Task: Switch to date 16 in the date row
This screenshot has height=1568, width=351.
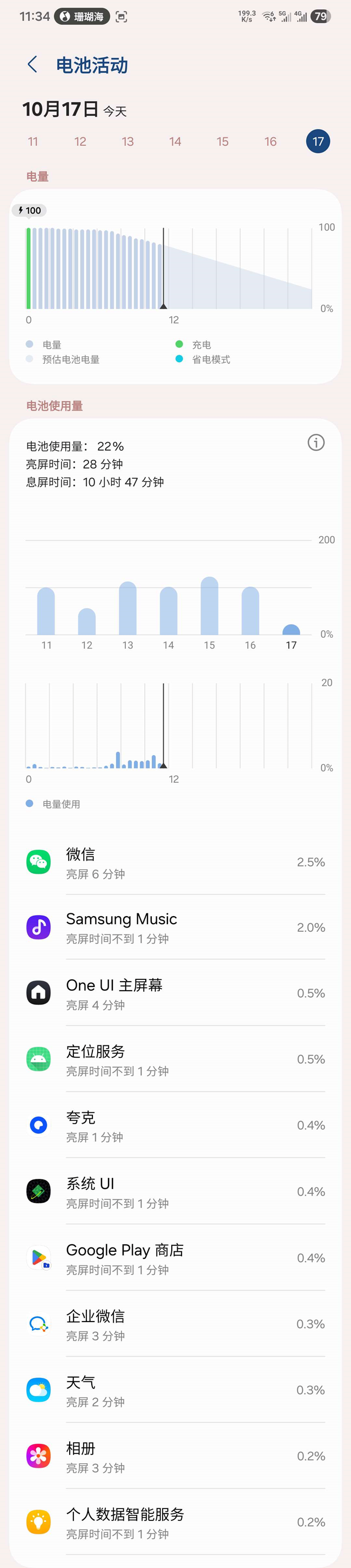Action: [271, 142]
